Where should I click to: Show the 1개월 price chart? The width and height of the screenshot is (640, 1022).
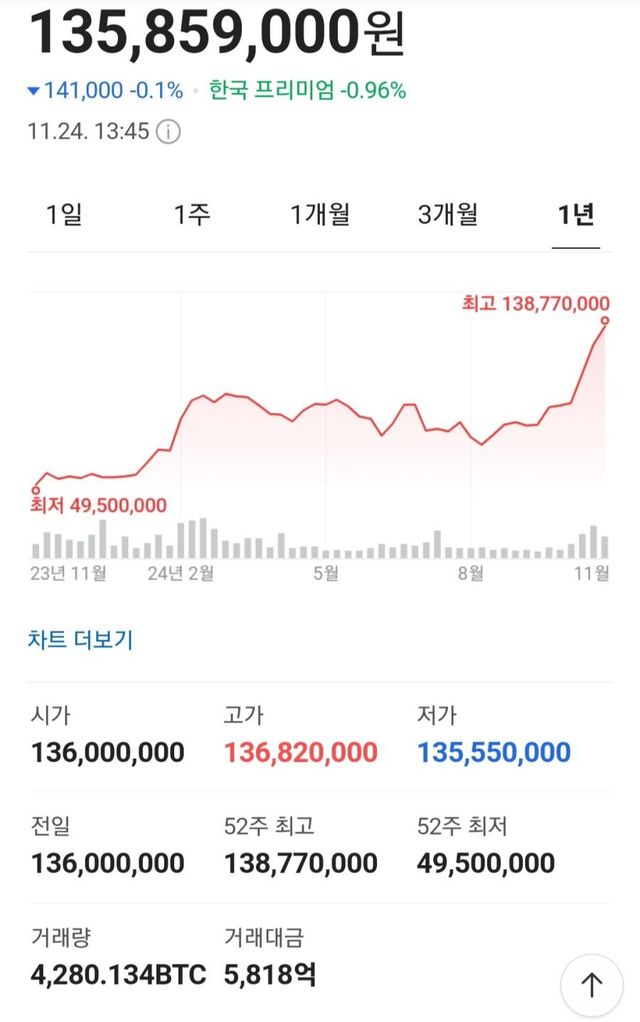320,214
